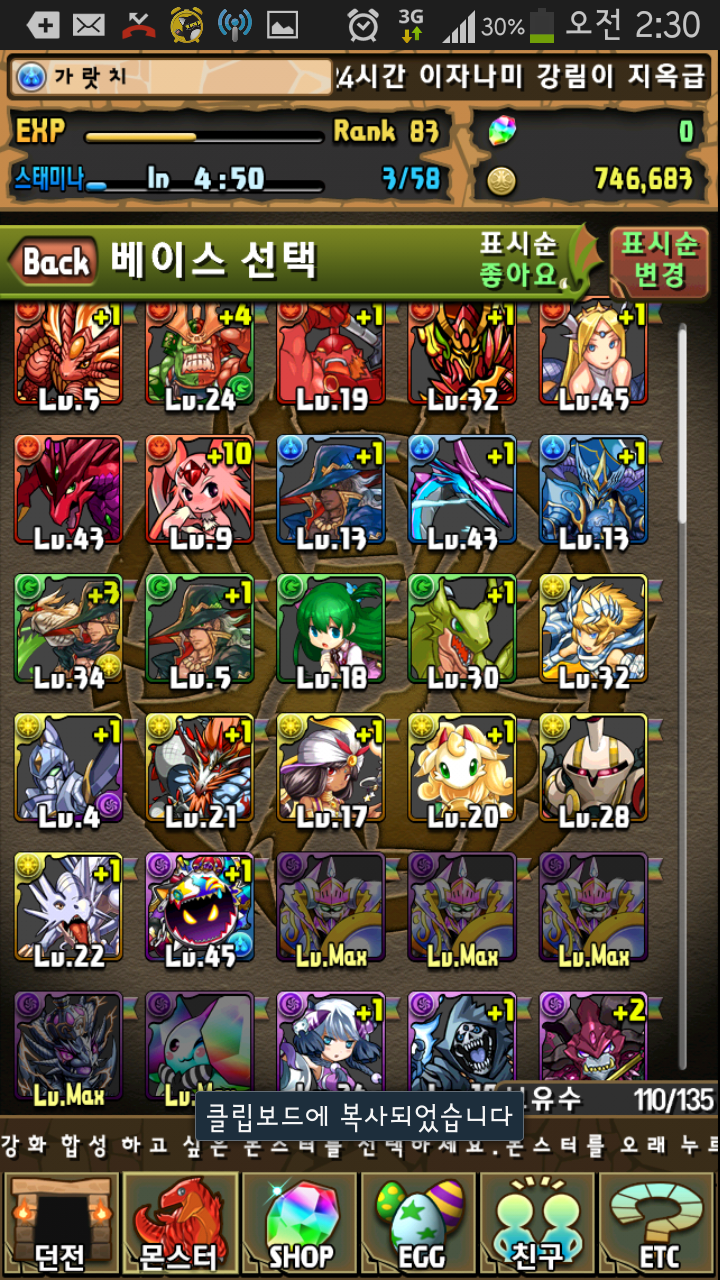
Task: Open the 친구 friends tab
Action: [x=538, y=1225]
